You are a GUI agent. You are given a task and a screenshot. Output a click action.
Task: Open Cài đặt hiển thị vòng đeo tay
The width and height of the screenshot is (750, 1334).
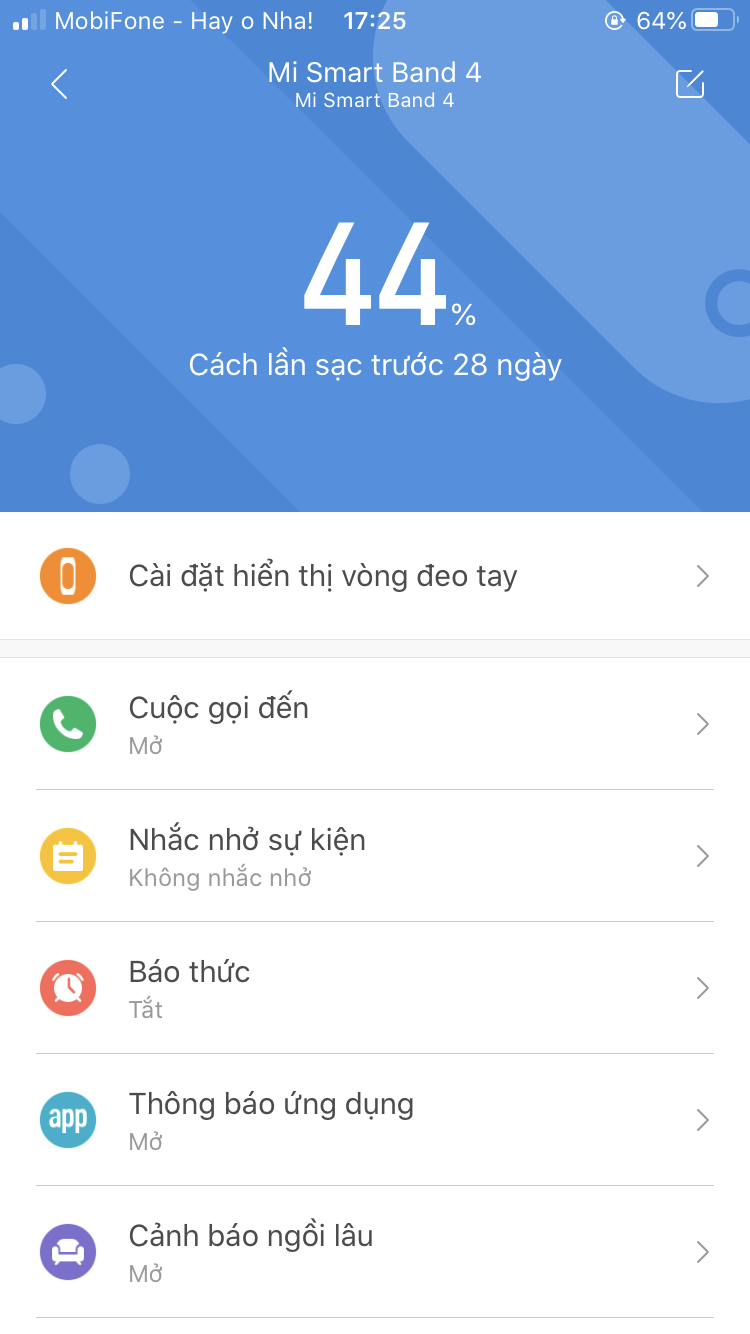tap(375, 576)
